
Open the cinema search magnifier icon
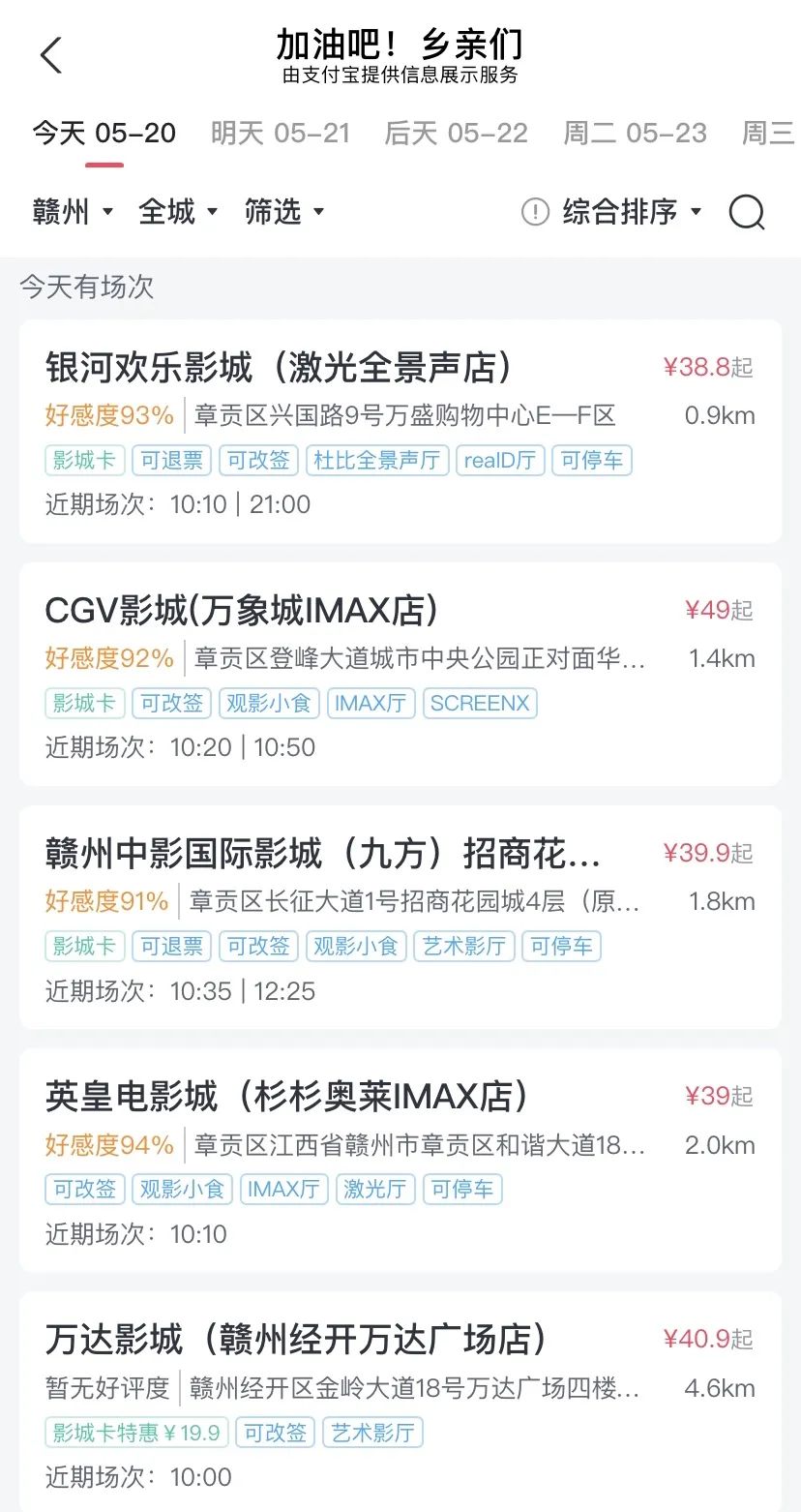[747, 211]
